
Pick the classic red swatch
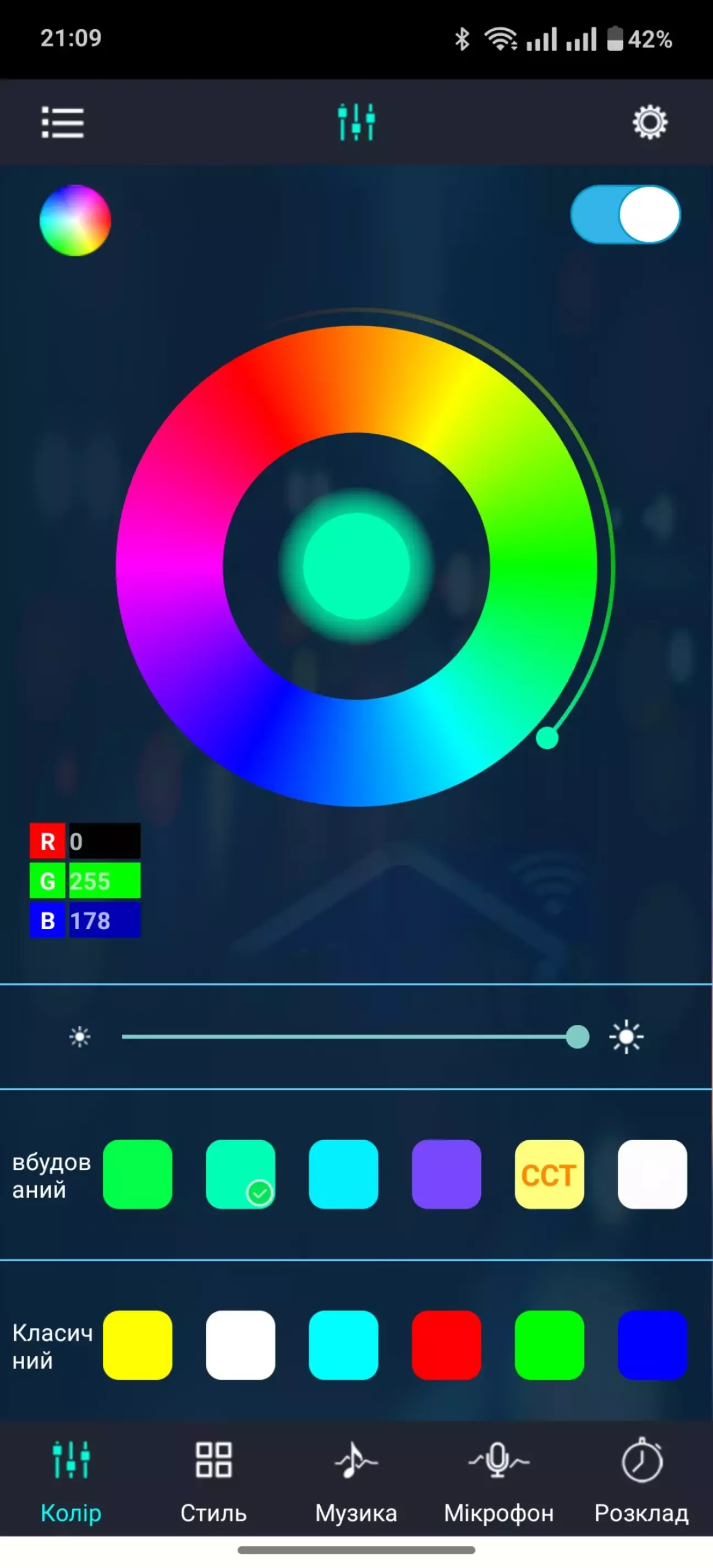(x=446, y=1345)
